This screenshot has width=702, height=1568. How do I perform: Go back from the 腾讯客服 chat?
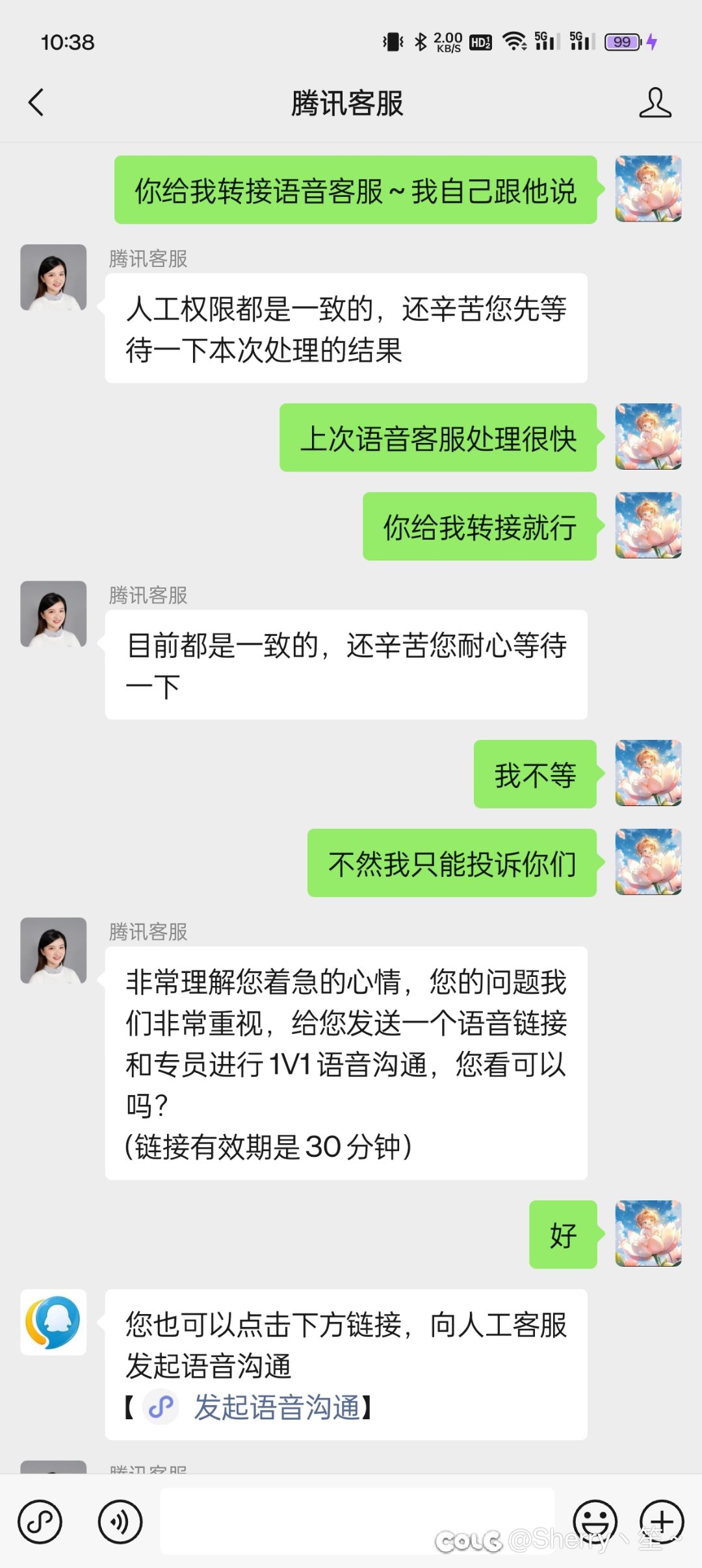pyautogui.click(x=36, y=103)
